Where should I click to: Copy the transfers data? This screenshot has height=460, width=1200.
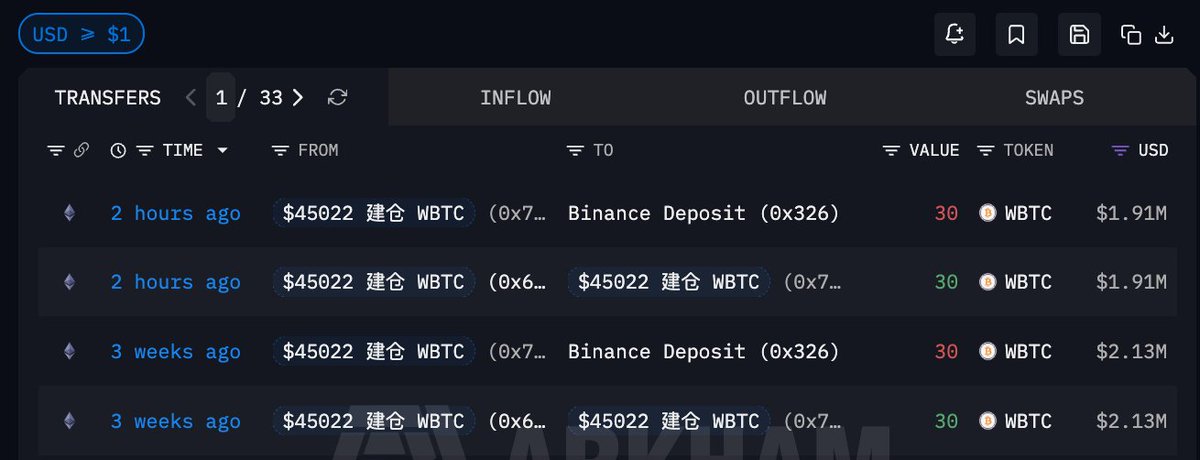[1131, 35]
